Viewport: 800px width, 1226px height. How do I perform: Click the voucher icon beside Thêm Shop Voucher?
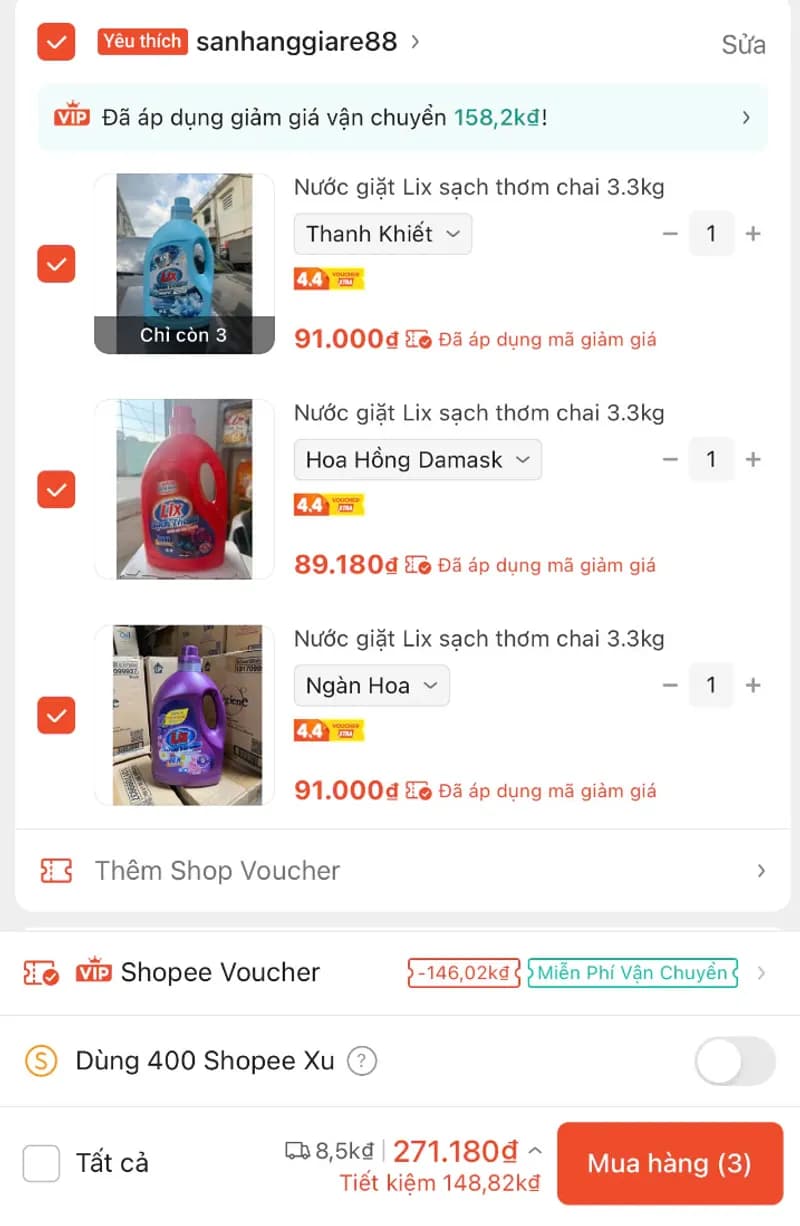56,870
